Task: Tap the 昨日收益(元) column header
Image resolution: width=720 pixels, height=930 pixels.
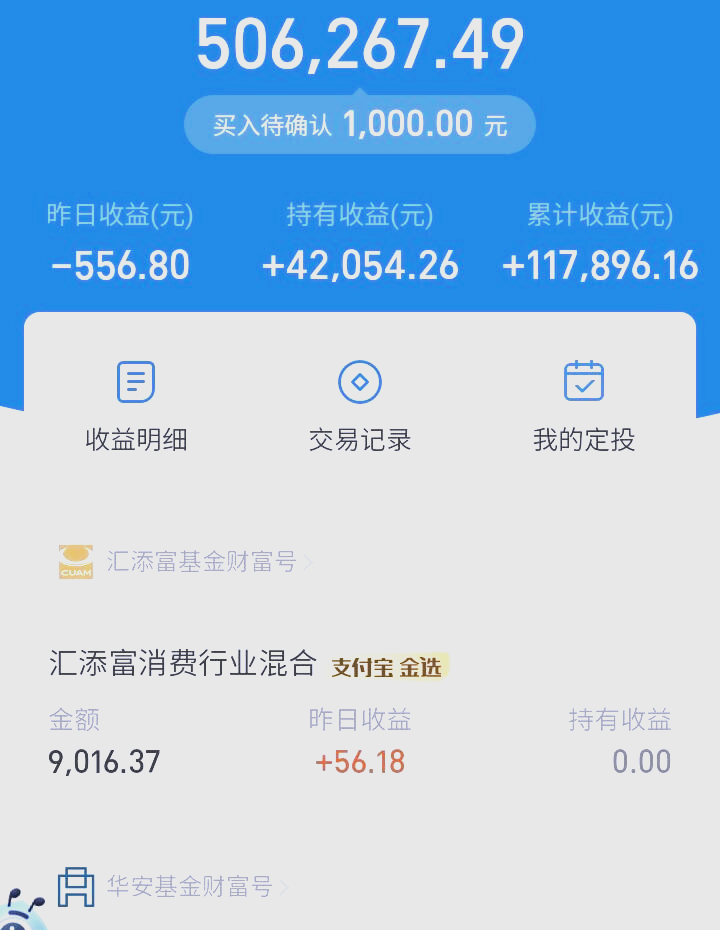Action: (118, 215)
